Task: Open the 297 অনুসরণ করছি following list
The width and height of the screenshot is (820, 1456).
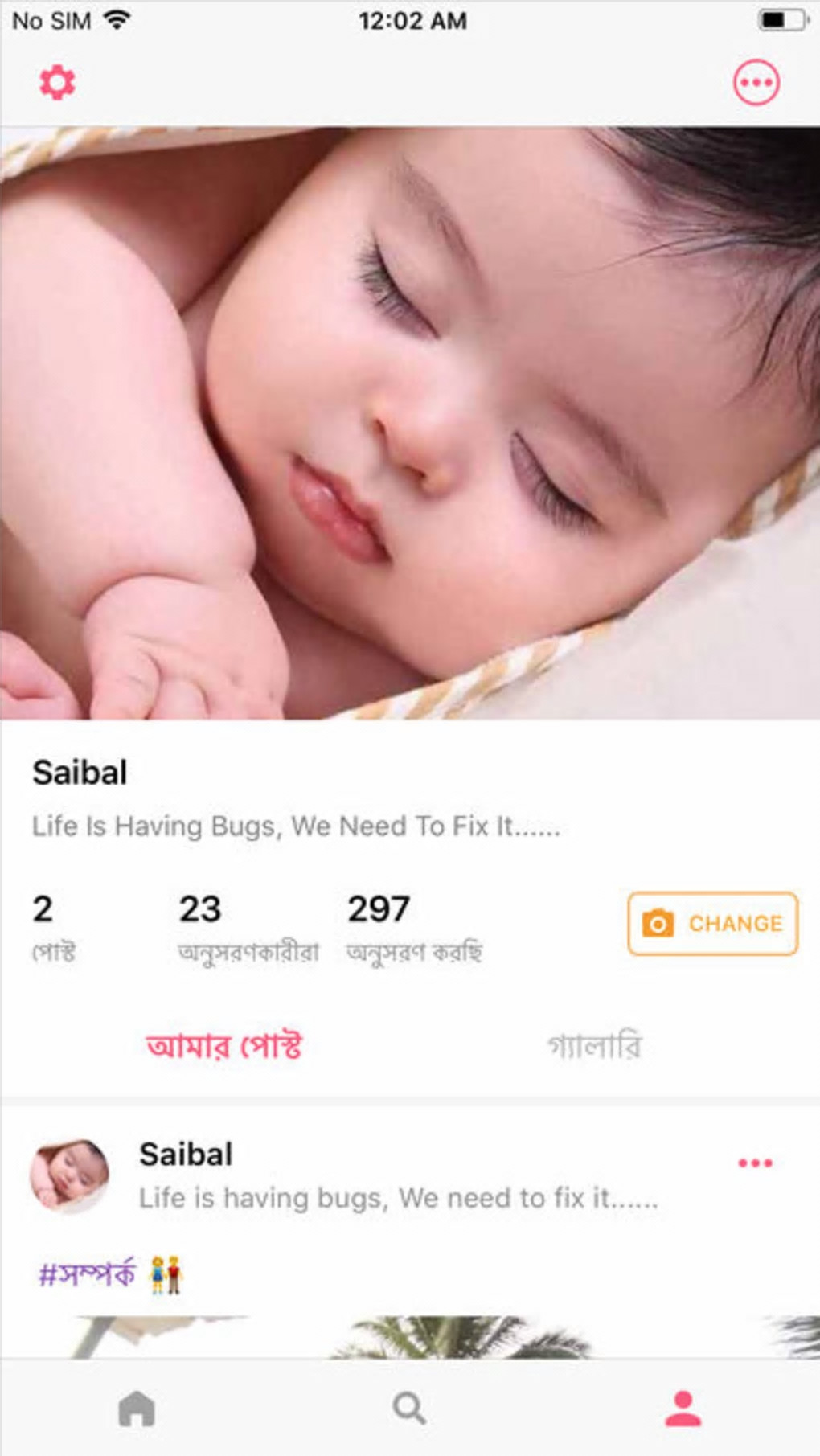Action: [414, 929]
